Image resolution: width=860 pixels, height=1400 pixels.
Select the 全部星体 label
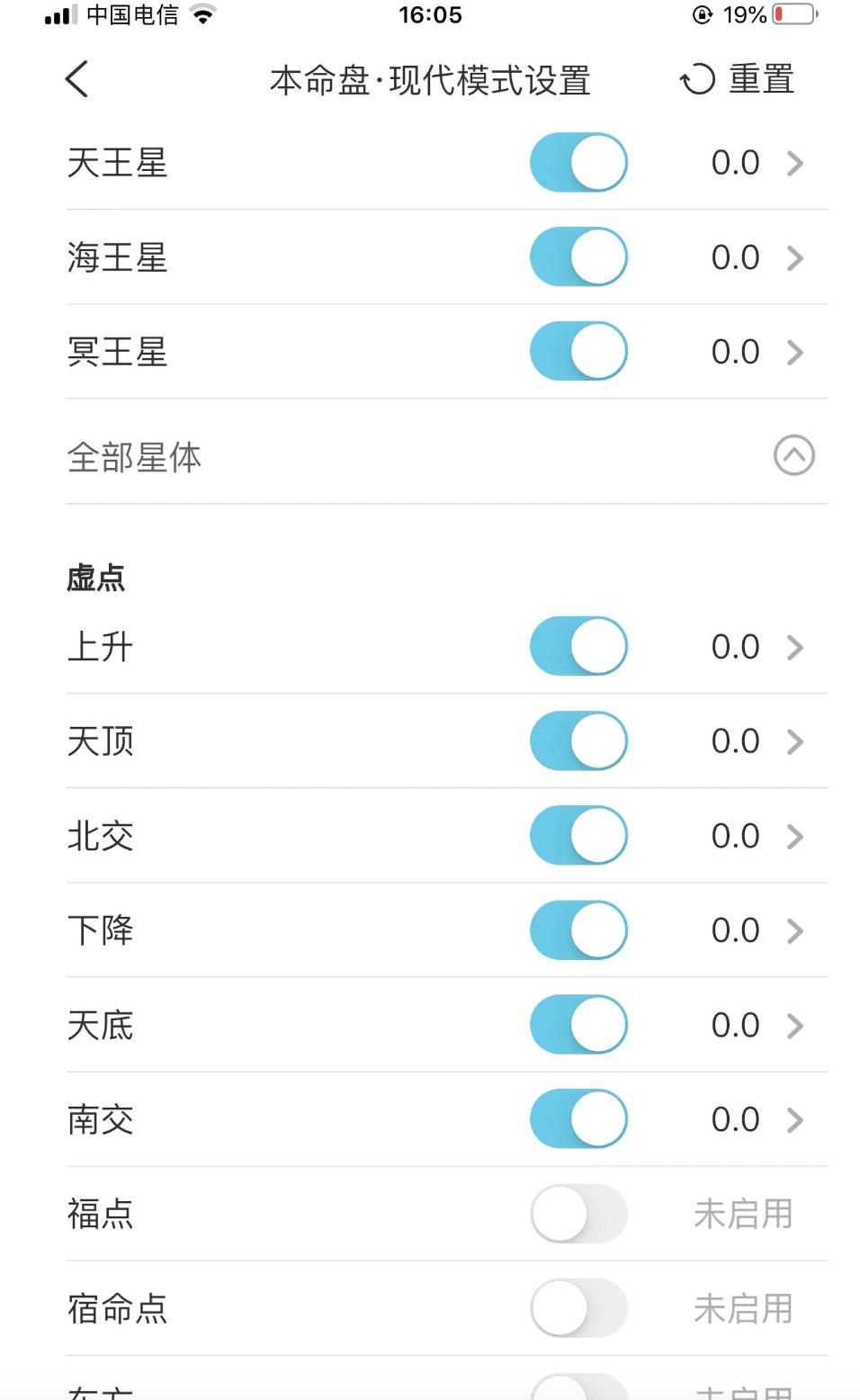click(x=133, y=455)
